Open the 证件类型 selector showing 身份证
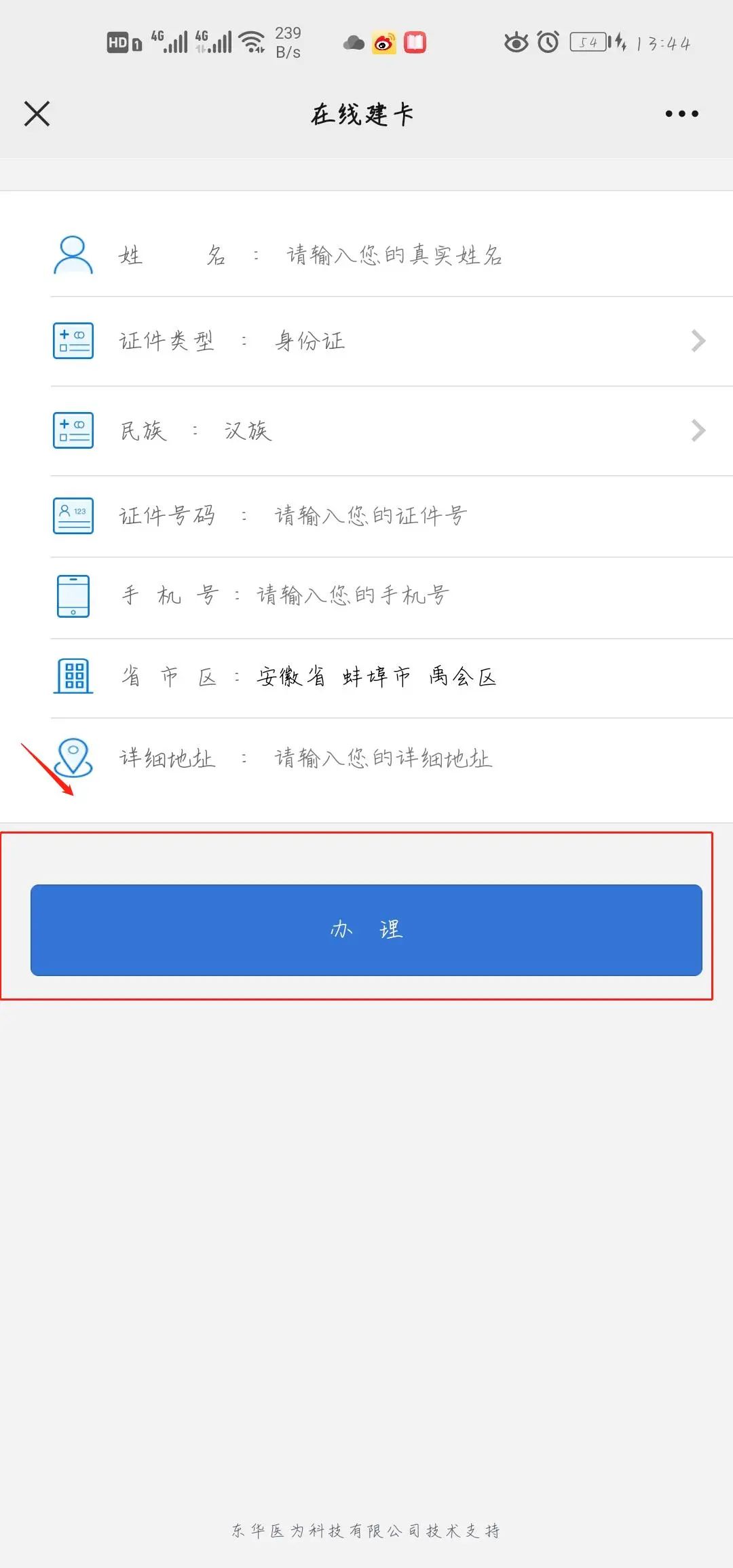Screen dimensions: 733x1568 point(475,341)
